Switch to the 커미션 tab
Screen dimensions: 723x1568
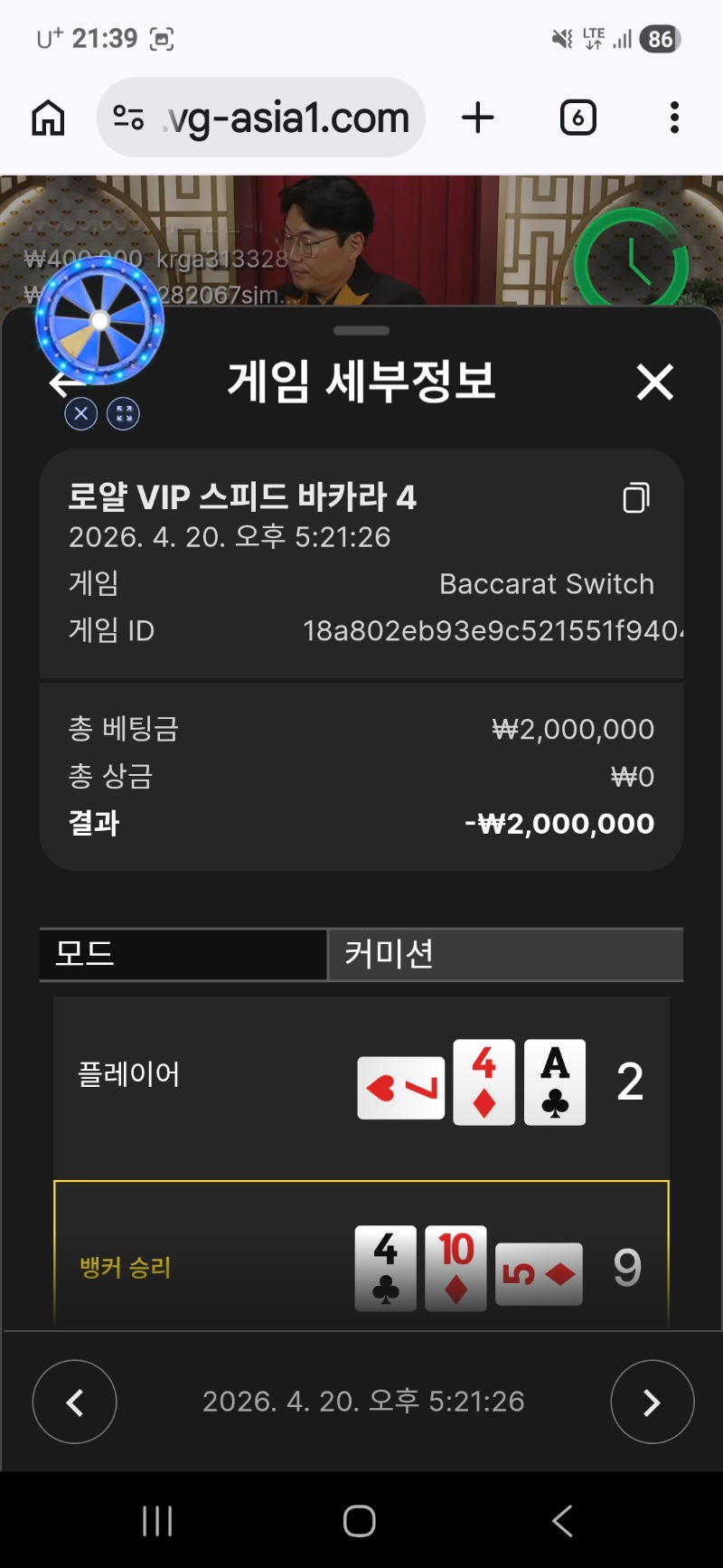tap(504, 954)
